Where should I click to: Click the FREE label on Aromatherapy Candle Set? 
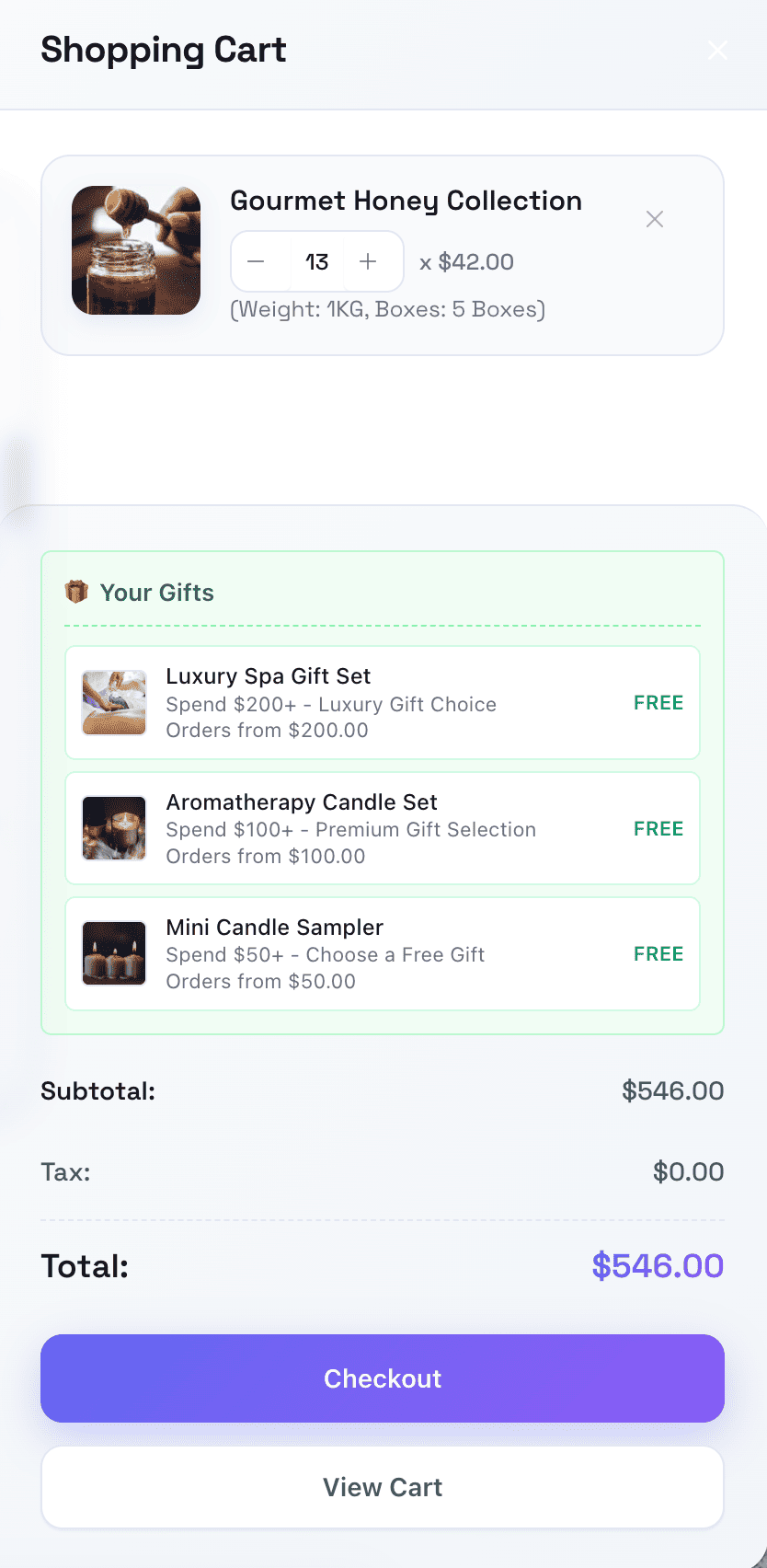(658, 828)
